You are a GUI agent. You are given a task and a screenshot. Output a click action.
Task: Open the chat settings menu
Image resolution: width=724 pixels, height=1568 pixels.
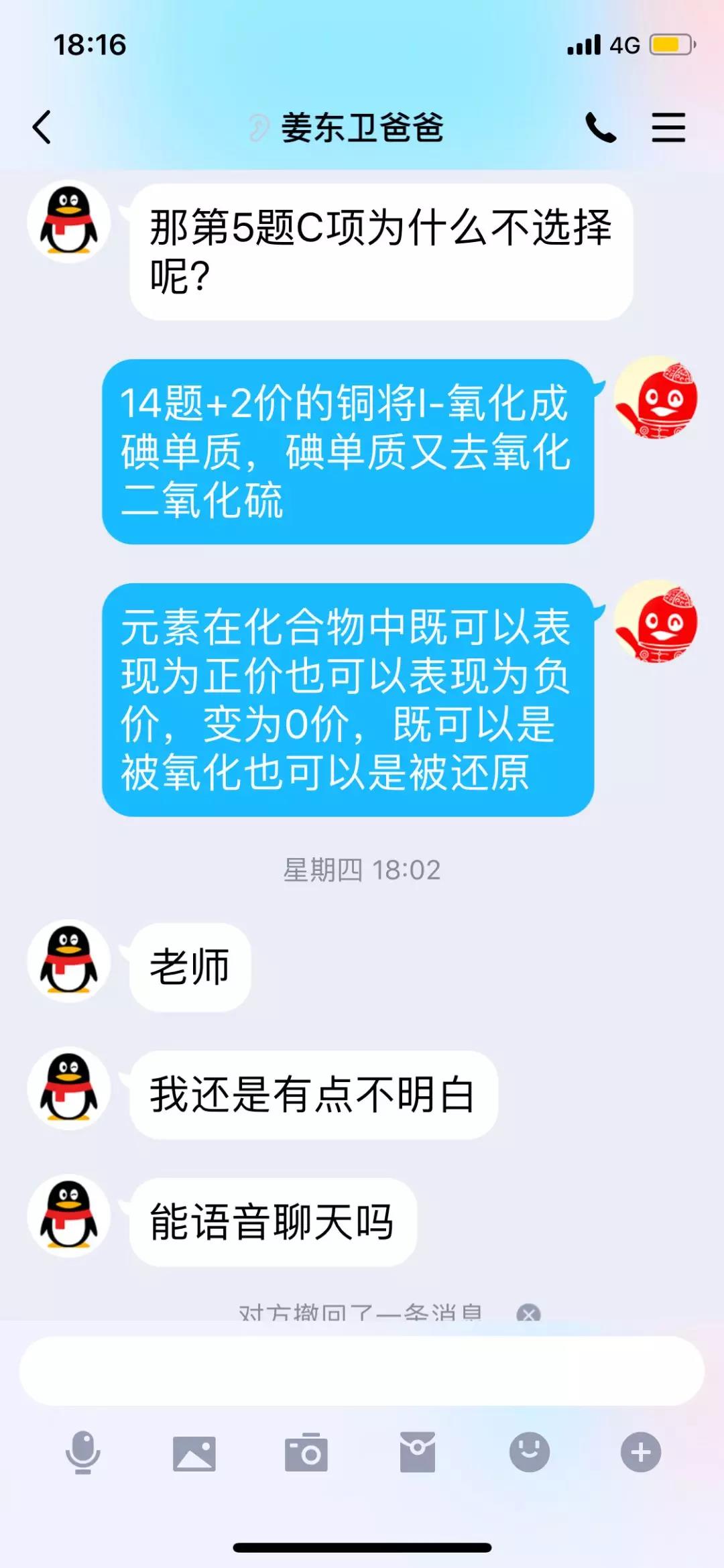pos(668,127)
